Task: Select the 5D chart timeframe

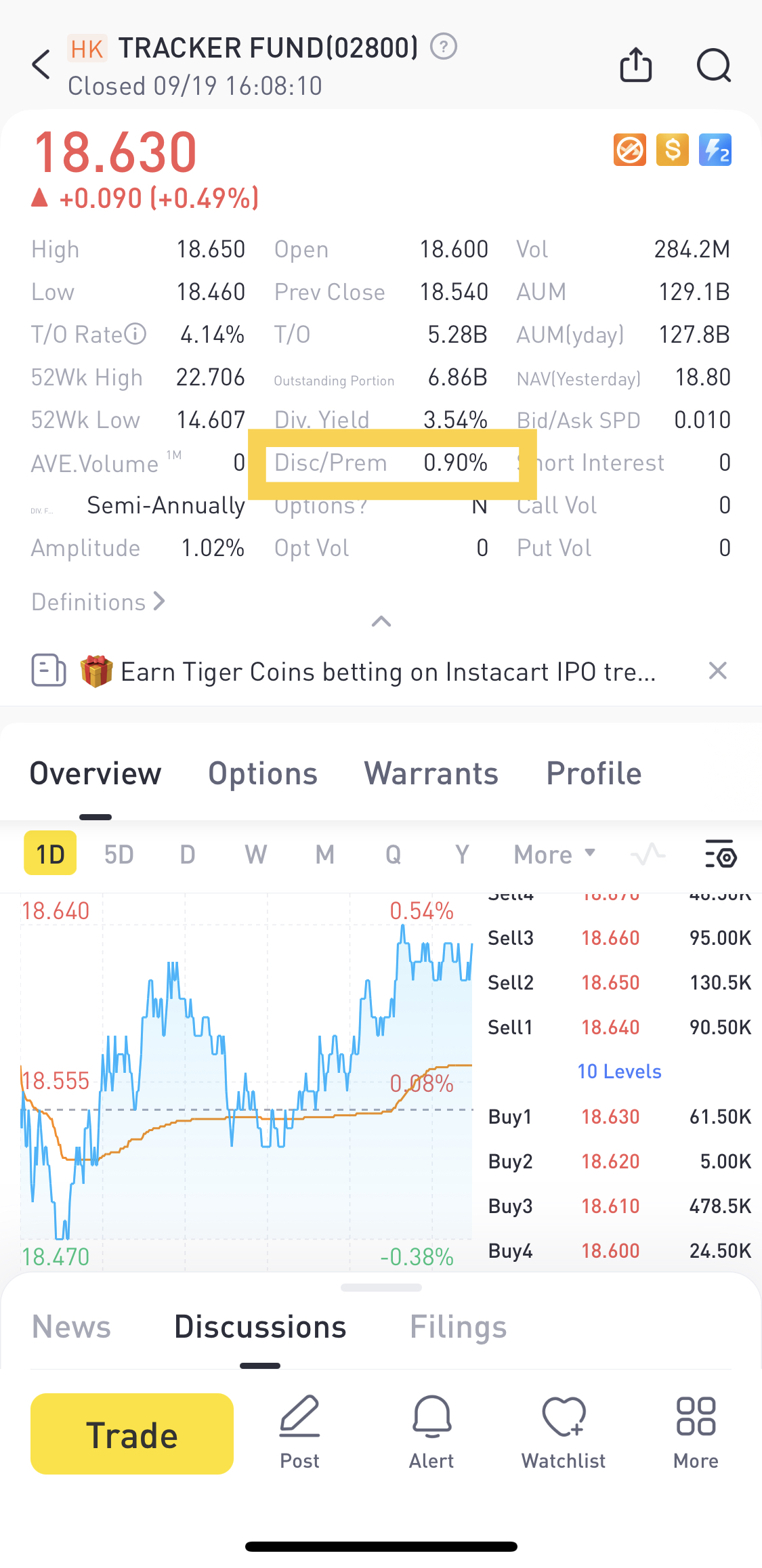Action: tap(119, 854)
